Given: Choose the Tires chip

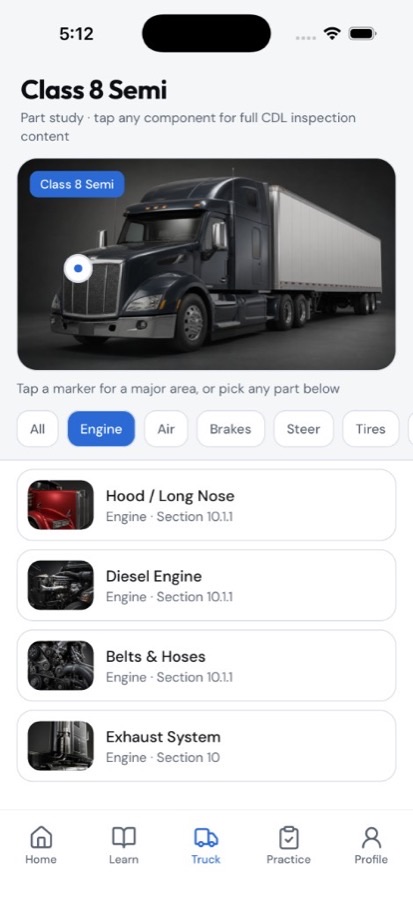Looking at the screenshot, I should pos(371,429).
